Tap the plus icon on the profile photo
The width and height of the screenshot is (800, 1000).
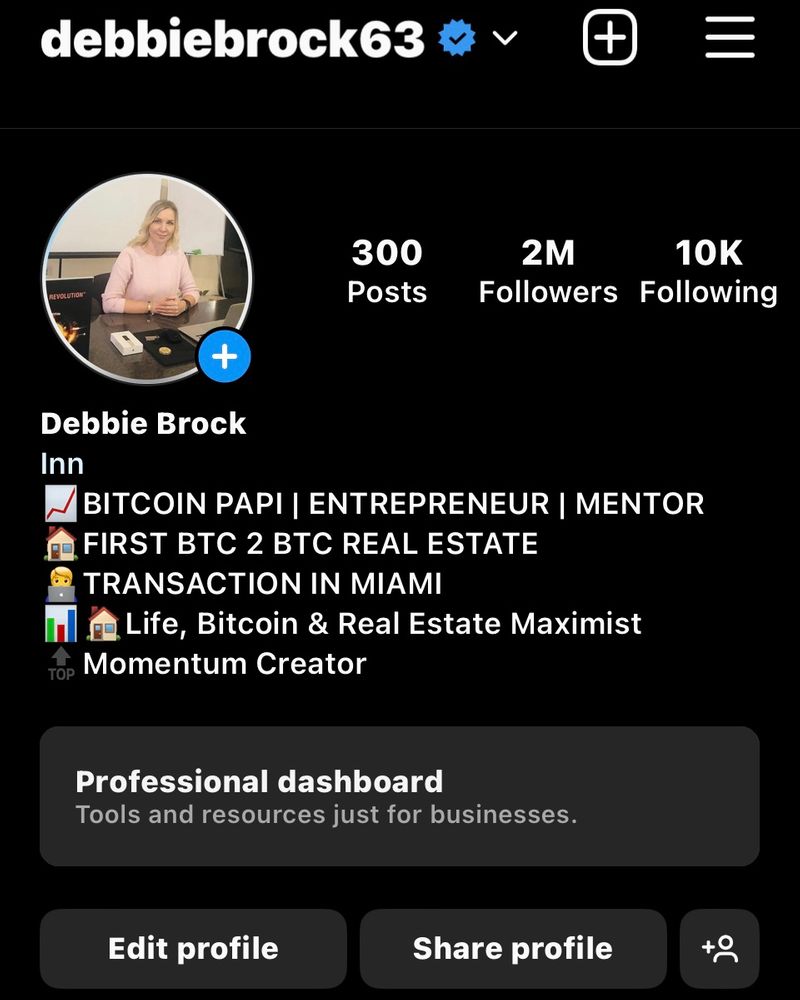224,355
